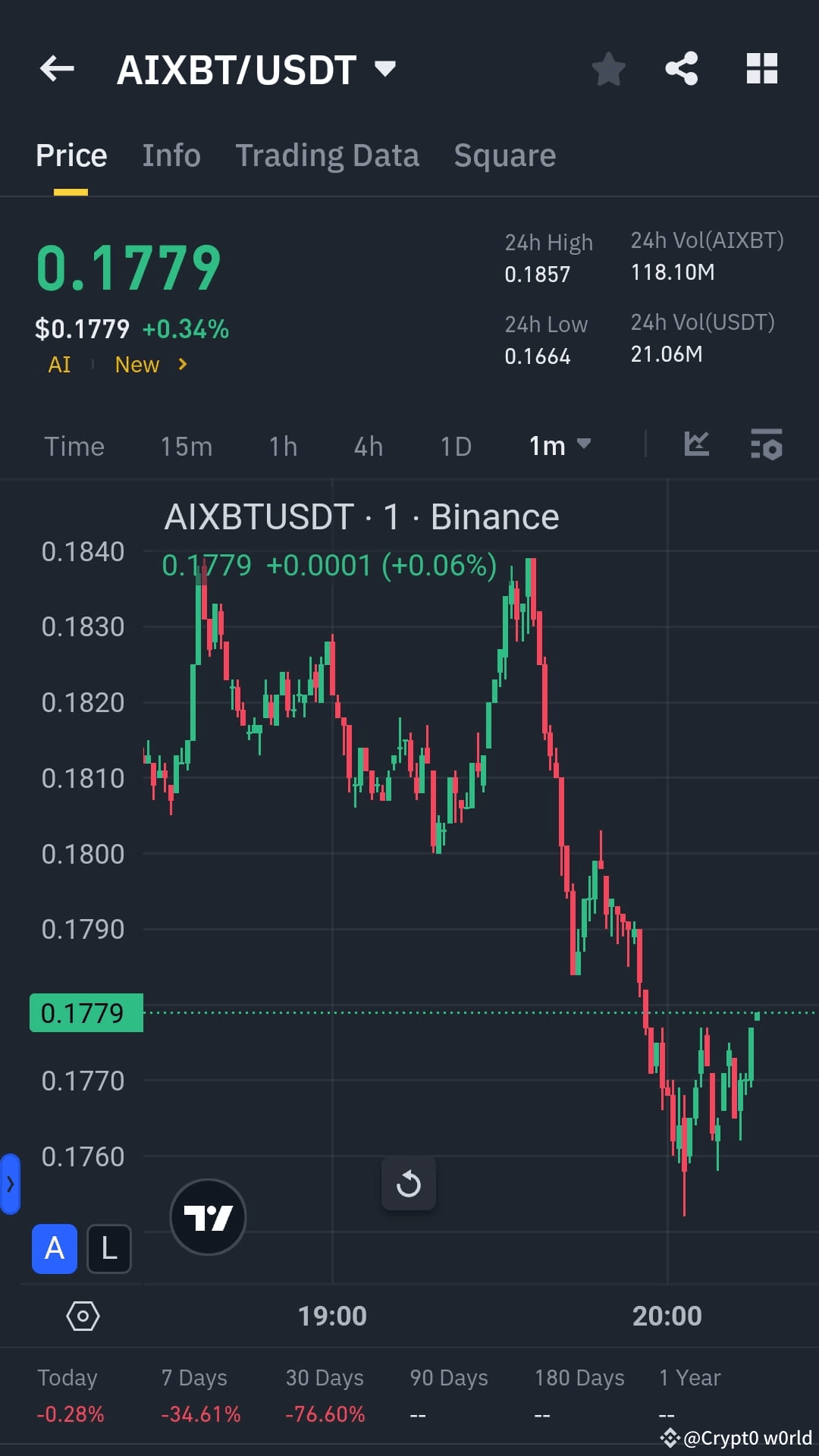
Task: Open the technical indicators icon
Action: coord(767,446)
